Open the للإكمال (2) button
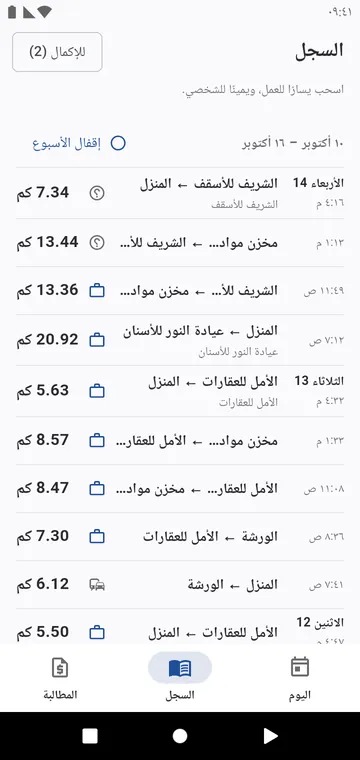Viewport: 360px width, 760px height. [57, 52]
